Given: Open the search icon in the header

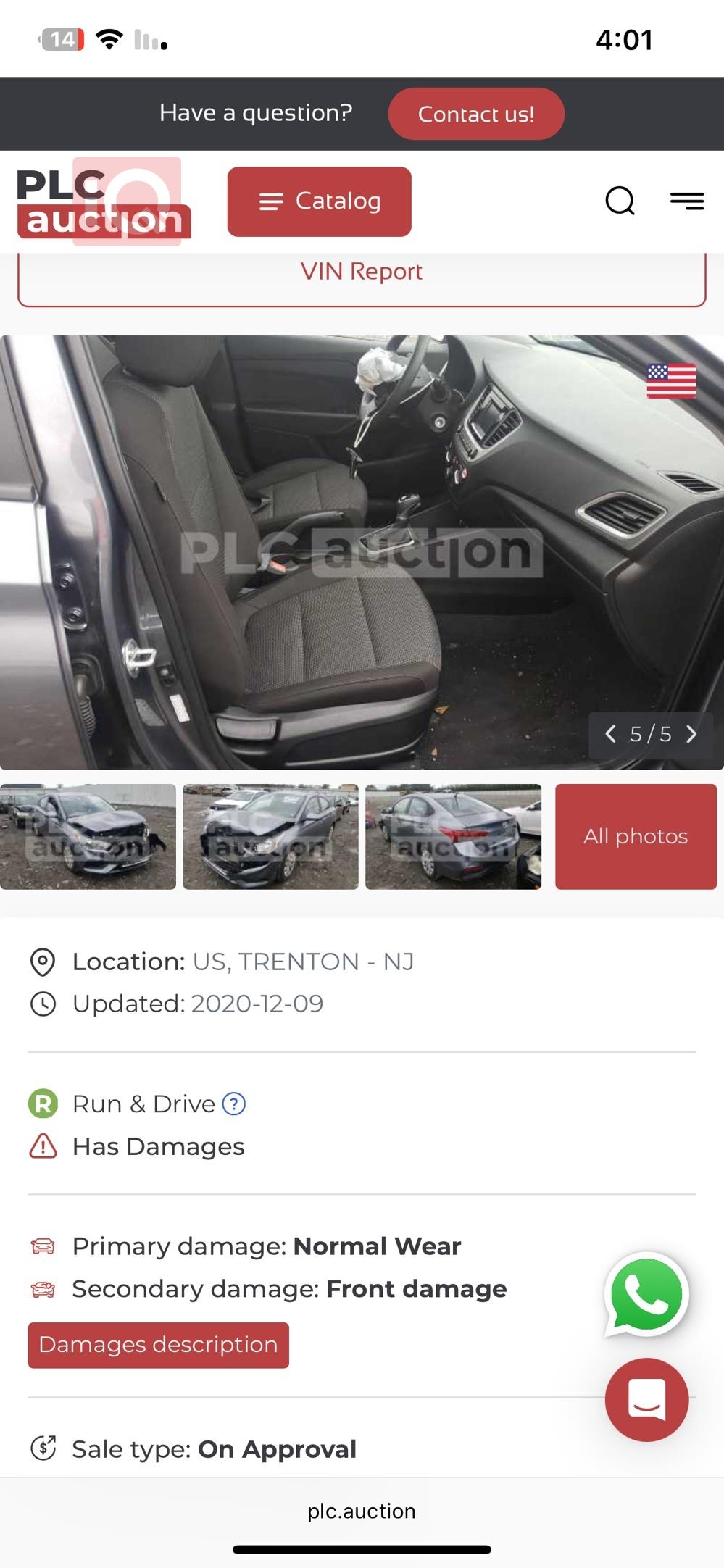Looking at the screenshot, I should 619,201.
